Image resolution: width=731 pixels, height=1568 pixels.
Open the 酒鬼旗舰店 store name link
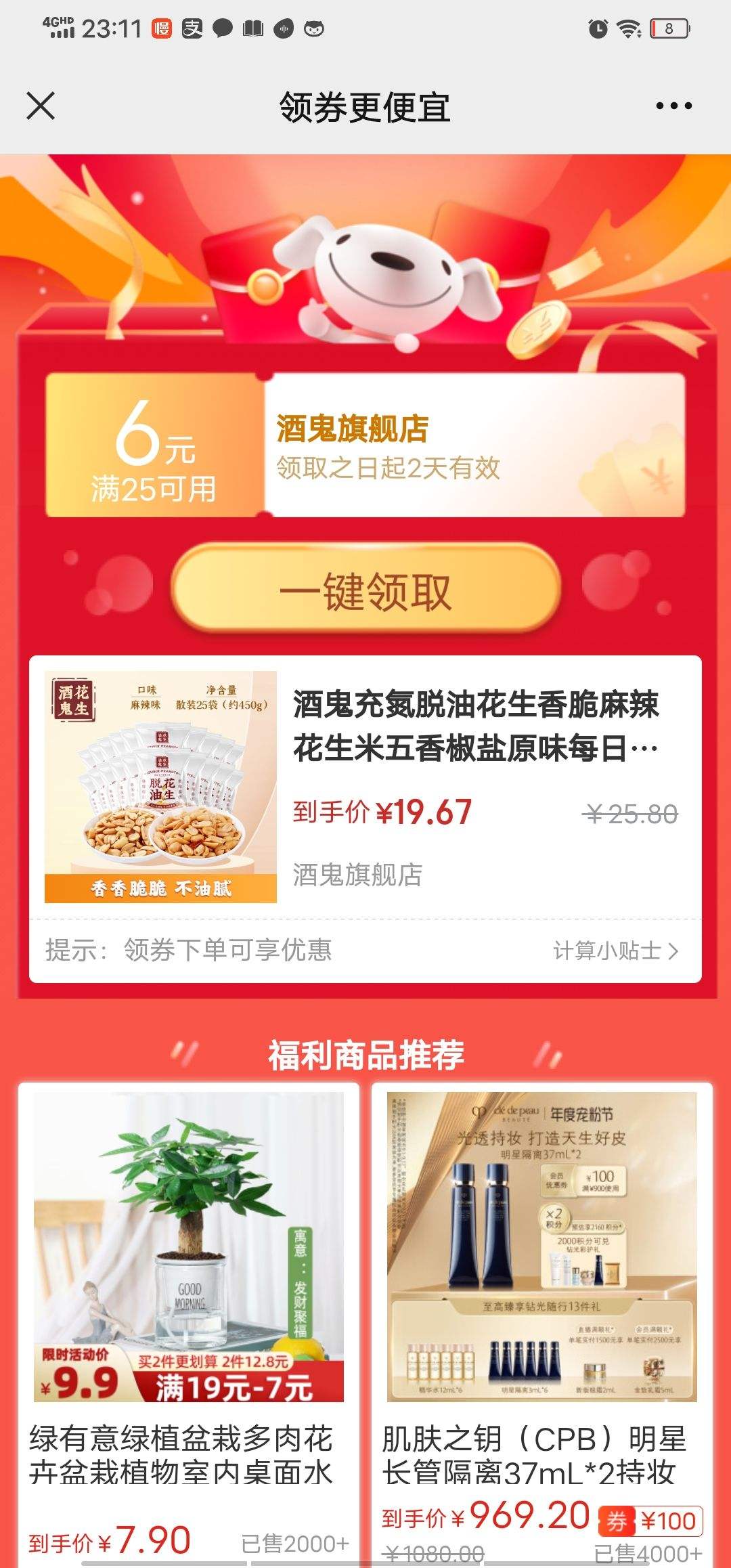(352, 429)
